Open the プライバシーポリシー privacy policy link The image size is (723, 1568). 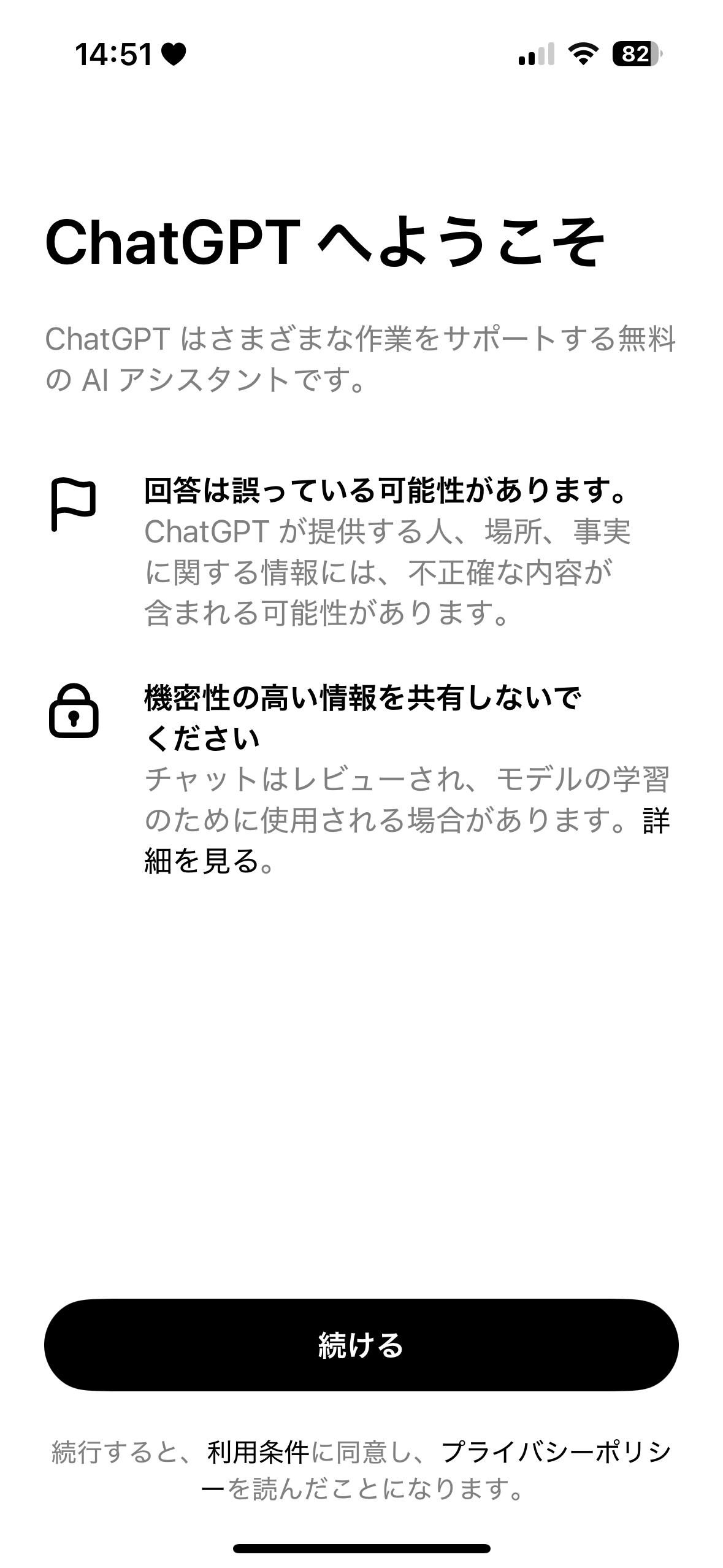(x=556, y=1451)
